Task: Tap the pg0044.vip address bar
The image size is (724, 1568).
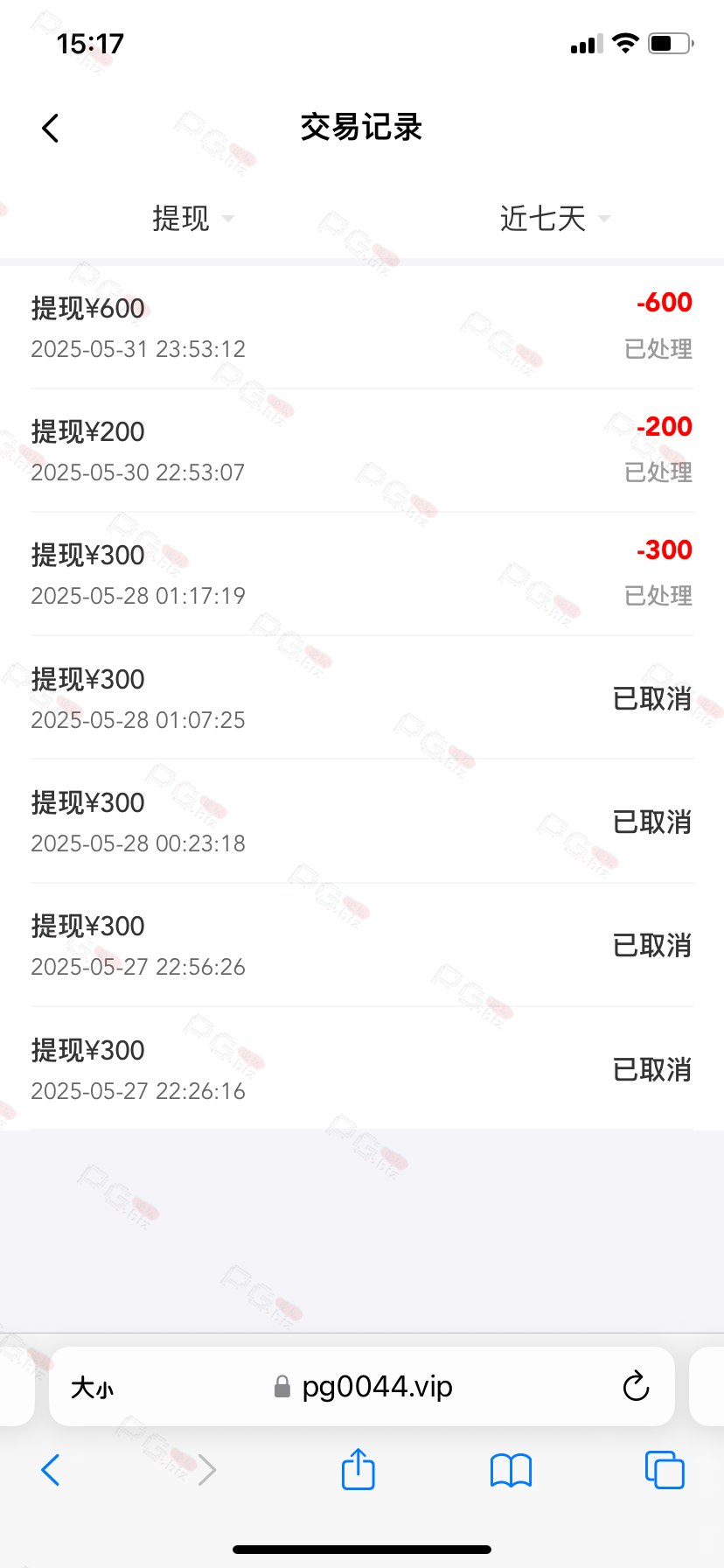Action: coord(362,1386)
